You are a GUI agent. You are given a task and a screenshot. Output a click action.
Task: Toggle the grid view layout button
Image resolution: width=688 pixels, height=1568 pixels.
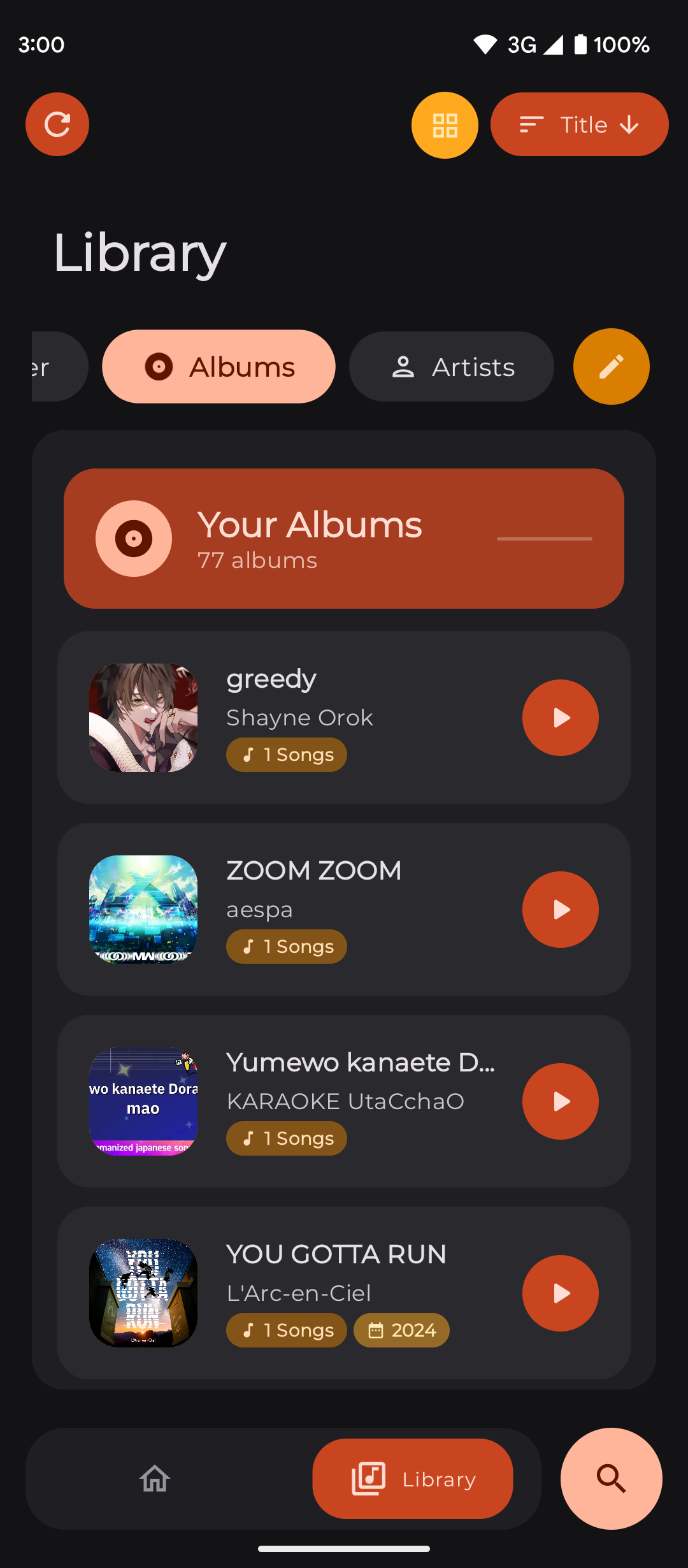click(445, 125)
